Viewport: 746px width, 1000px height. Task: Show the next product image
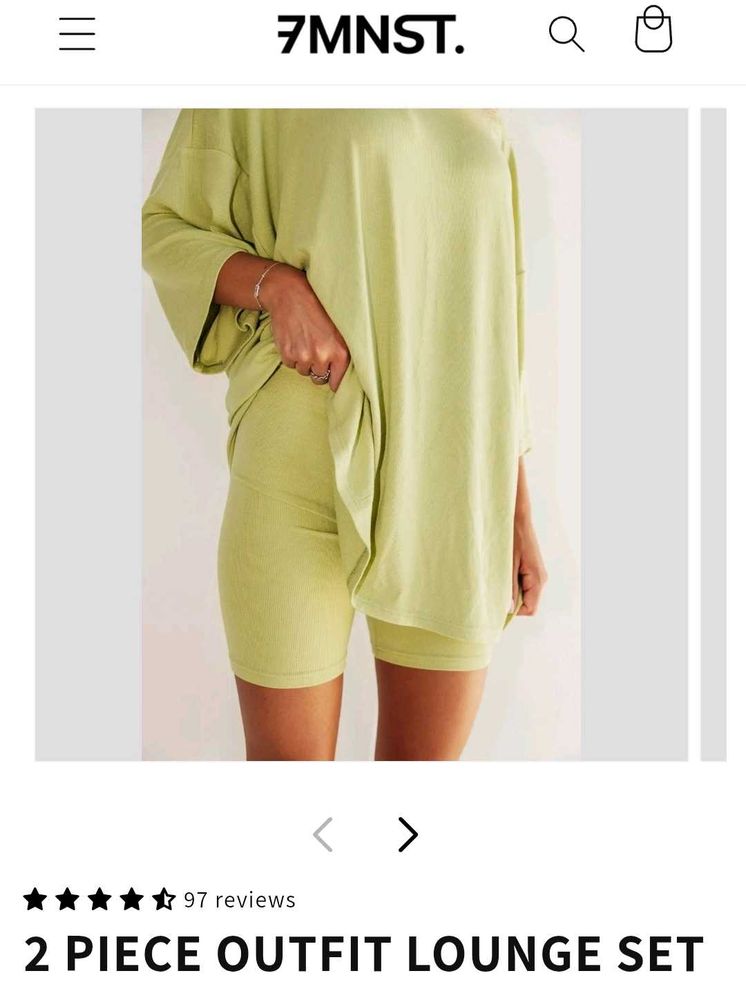[x=407, y=834]
